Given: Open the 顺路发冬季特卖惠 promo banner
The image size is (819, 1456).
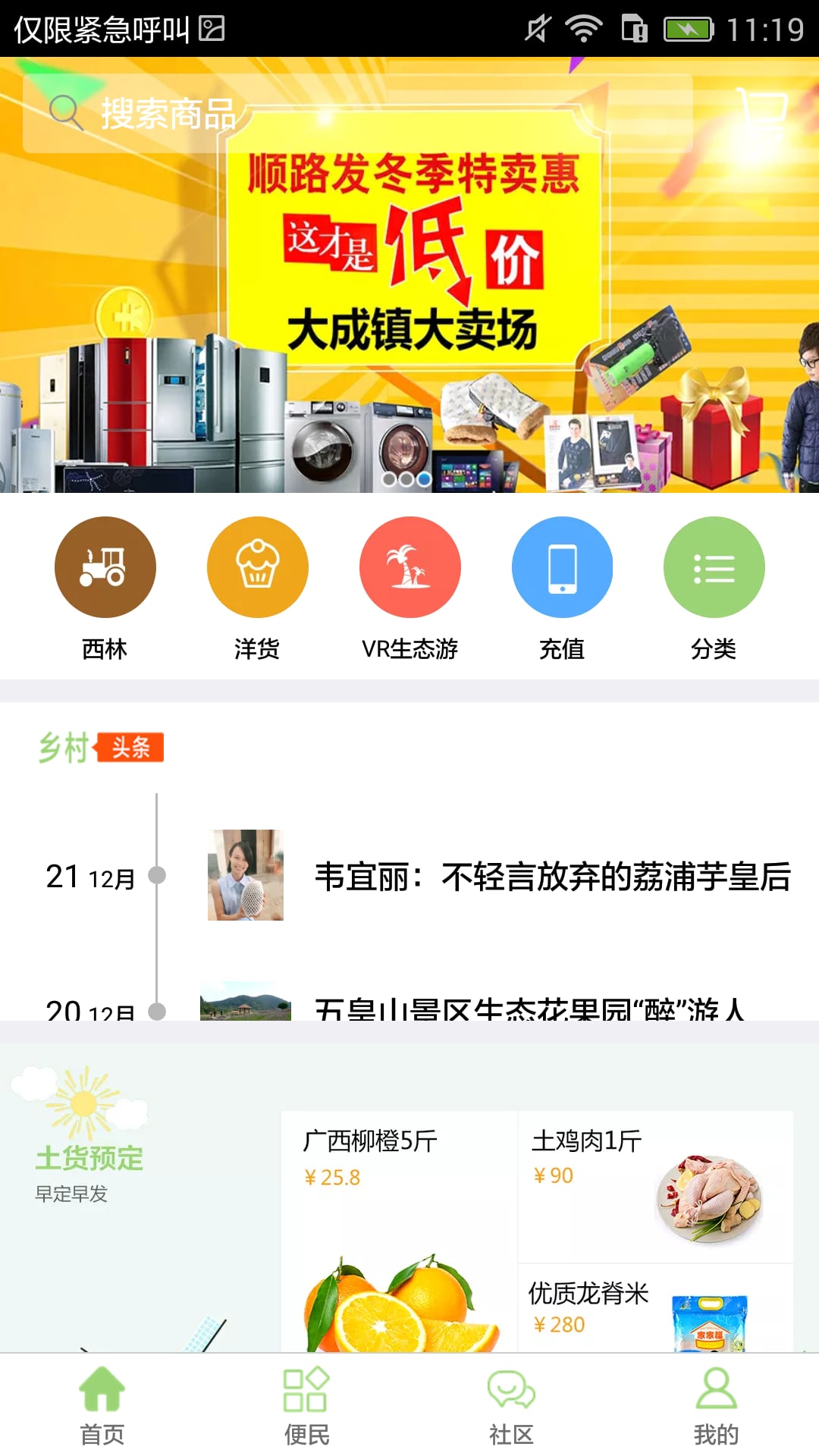Looking at the screenshot, I should (409, 275).
